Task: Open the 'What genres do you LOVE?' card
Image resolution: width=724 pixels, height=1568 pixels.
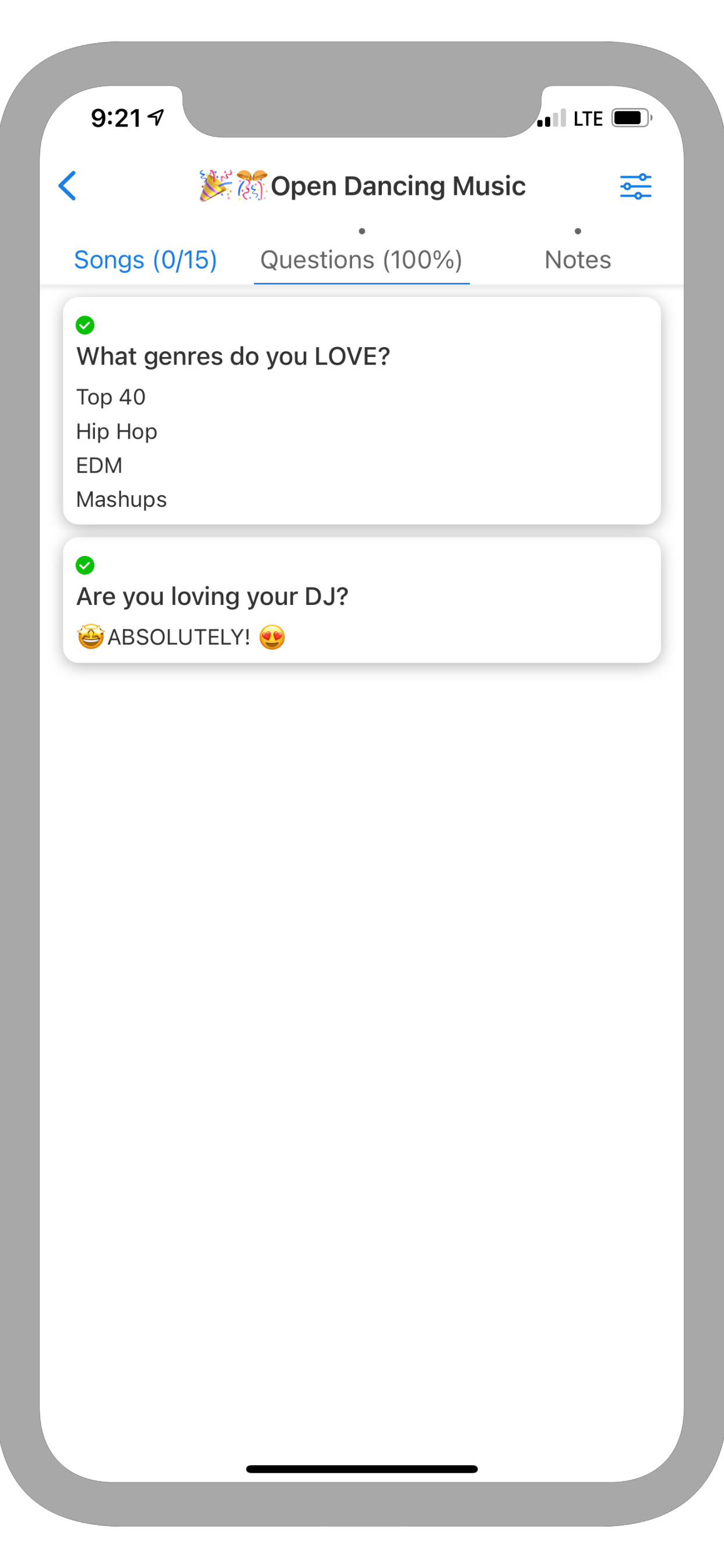Action: 361,411
